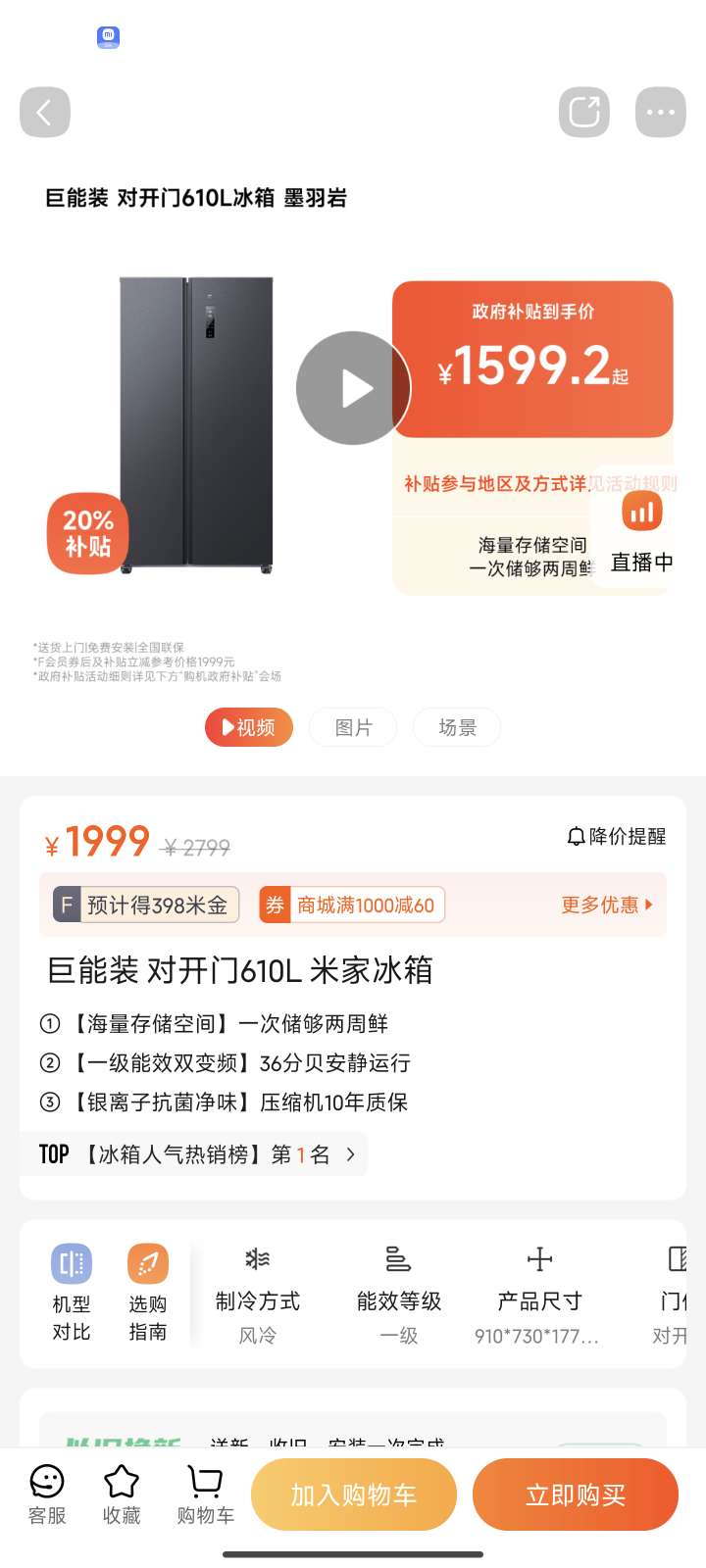This screenshot has width=706, height=1568.
Task: Select the 视频 media tab
Action: click(x=249, y=727)
